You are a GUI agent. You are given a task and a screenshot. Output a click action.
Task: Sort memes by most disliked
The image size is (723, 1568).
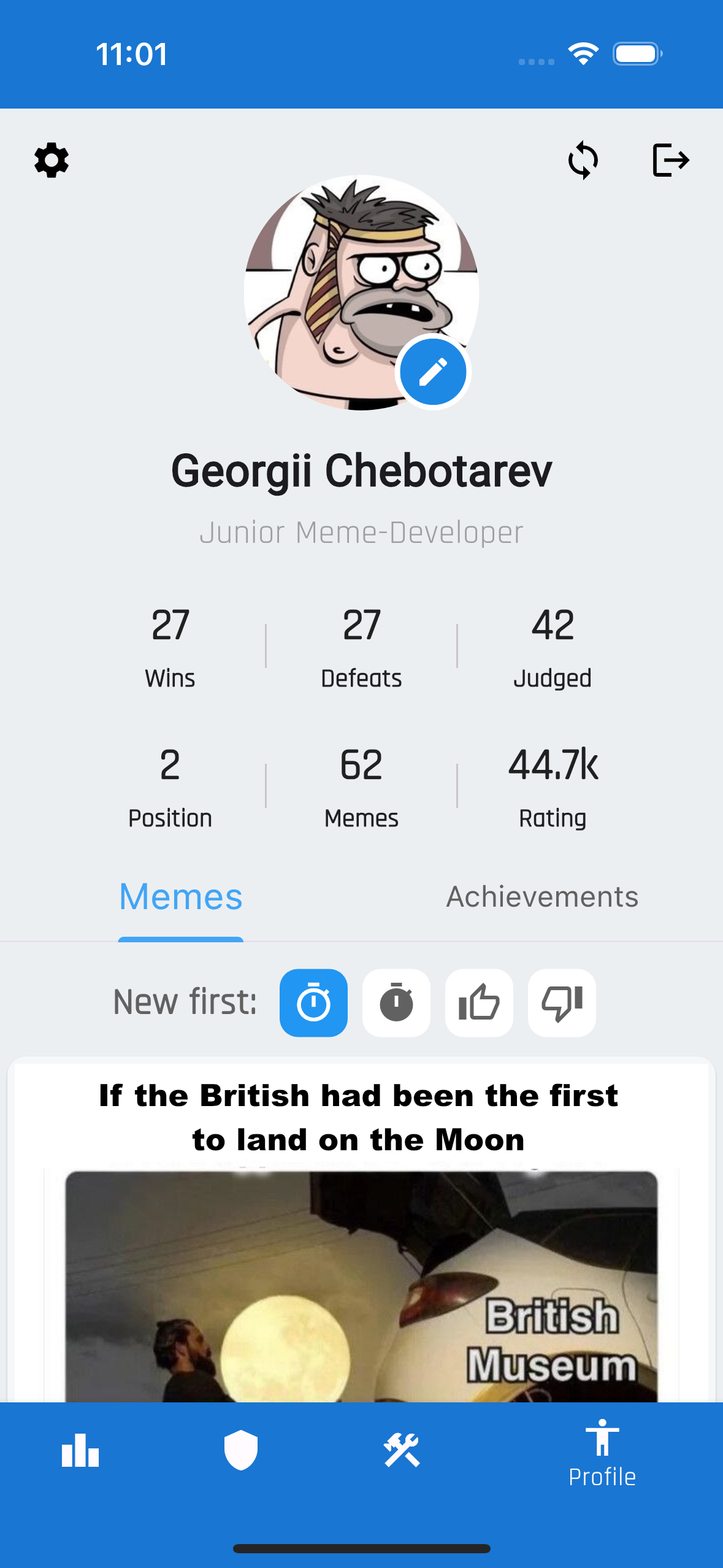pyautogui.click(x=562, y=1003)
